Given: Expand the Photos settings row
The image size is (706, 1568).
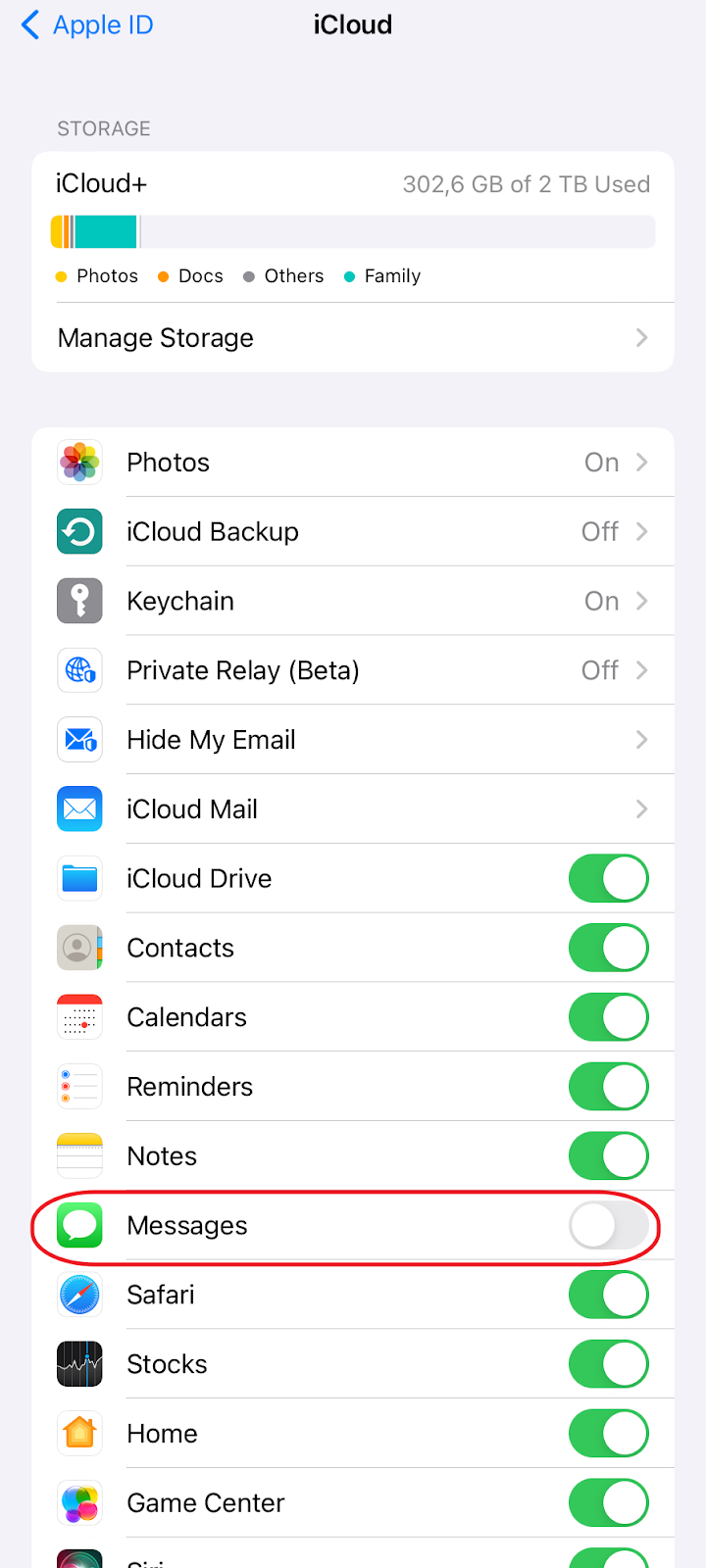Looking at the screenshot, I should pyautogui.click(x=642, y=462).
